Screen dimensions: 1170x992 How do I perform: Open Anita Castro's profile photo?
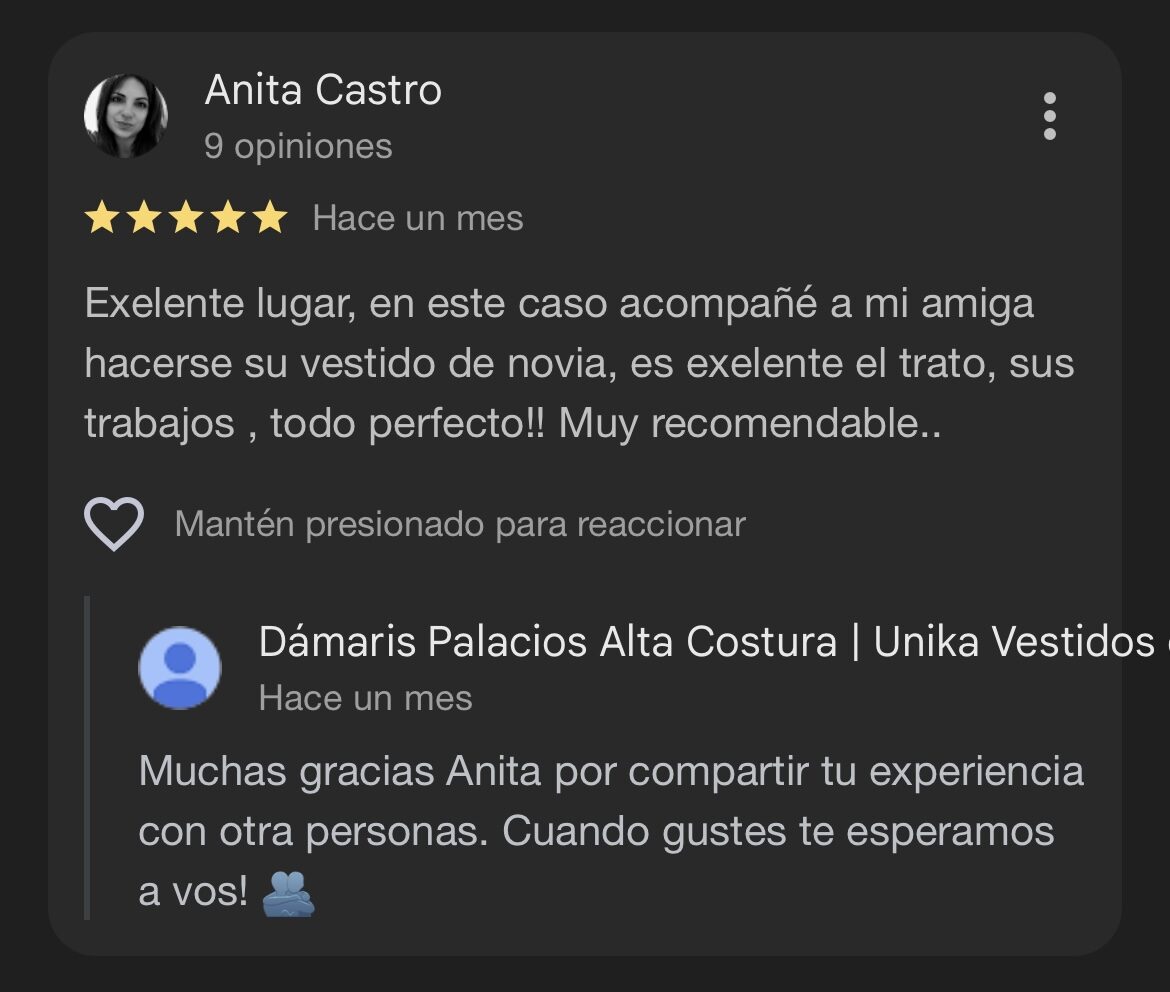tap(125, 116)
